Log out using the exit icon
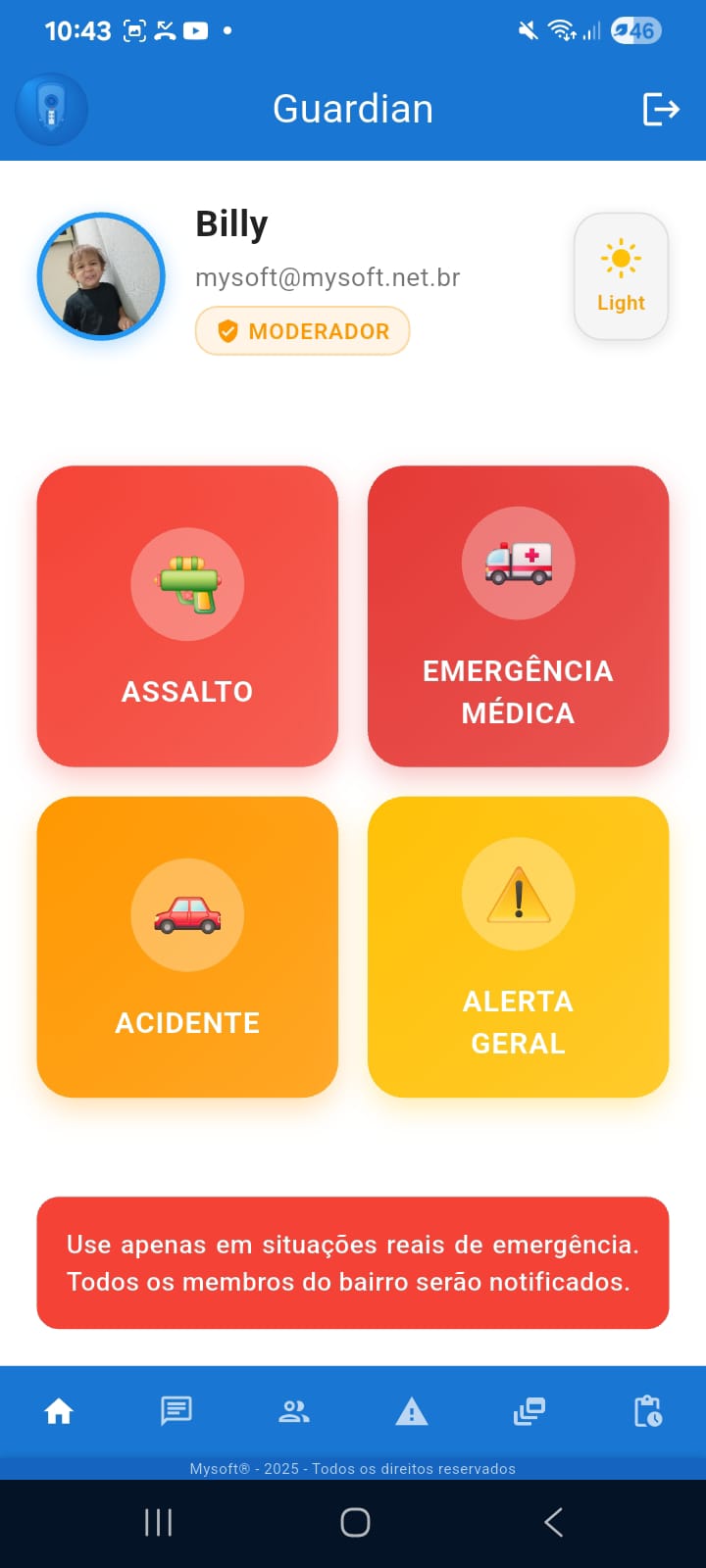The width and height of the screenshot is (706, 1568). [x=660, y=109]
